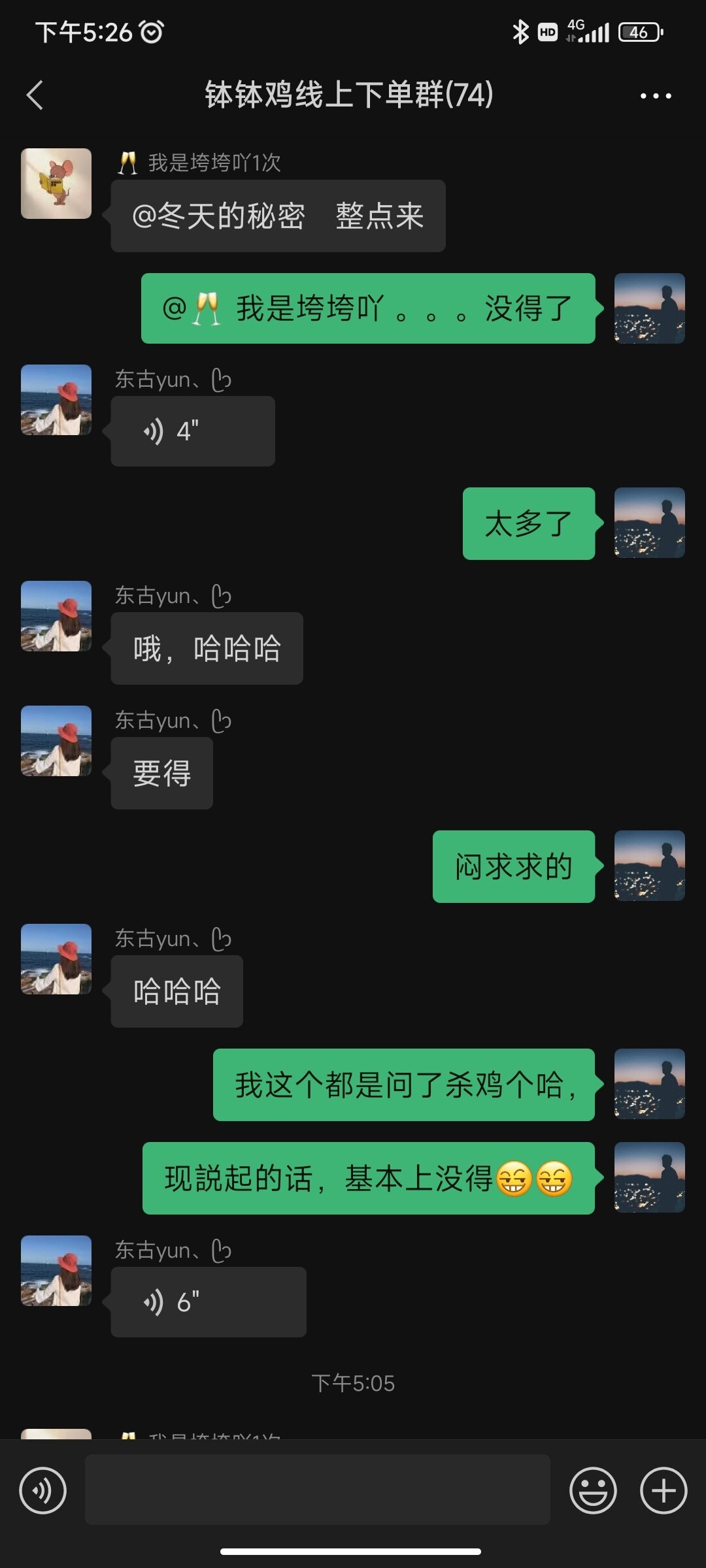Image resolution: width=706 pixels, height=1568 pixels.
Task: Open the emoji picker
Action: (593, 1490)
